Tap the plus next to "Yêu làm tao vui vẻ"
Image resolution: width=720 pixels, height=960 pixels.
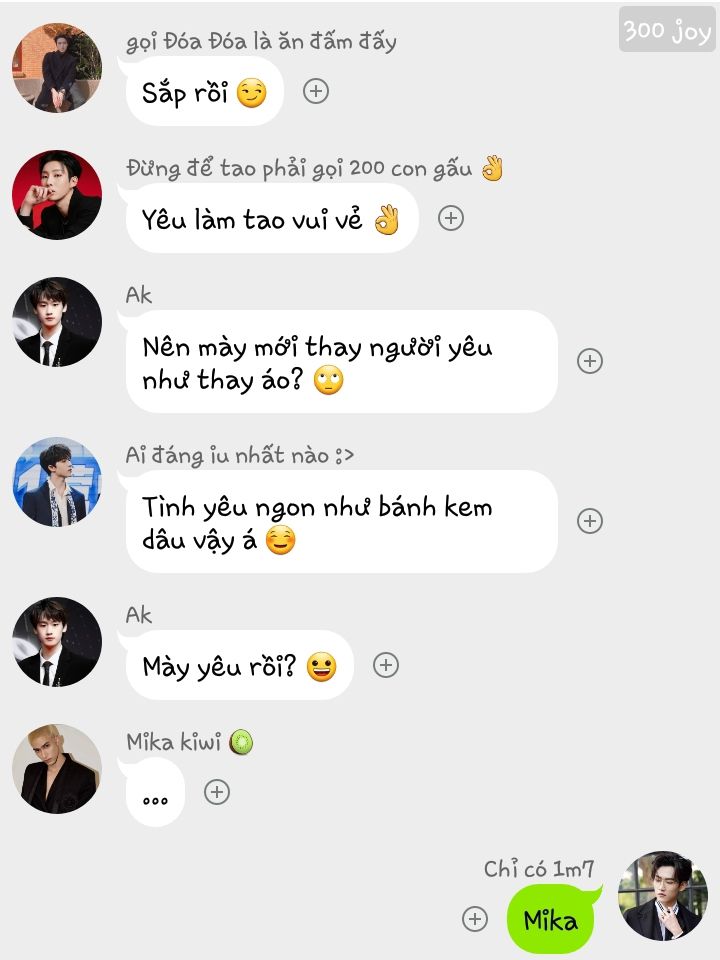tap(451, 218)
